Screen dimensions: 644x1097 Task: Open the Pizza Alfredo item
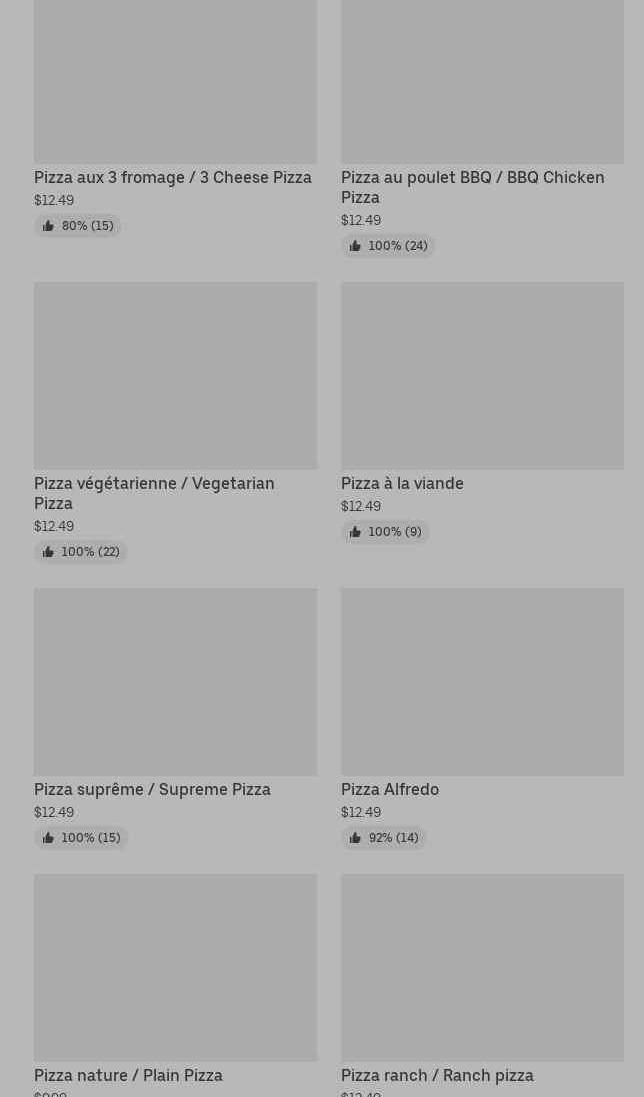482,682
